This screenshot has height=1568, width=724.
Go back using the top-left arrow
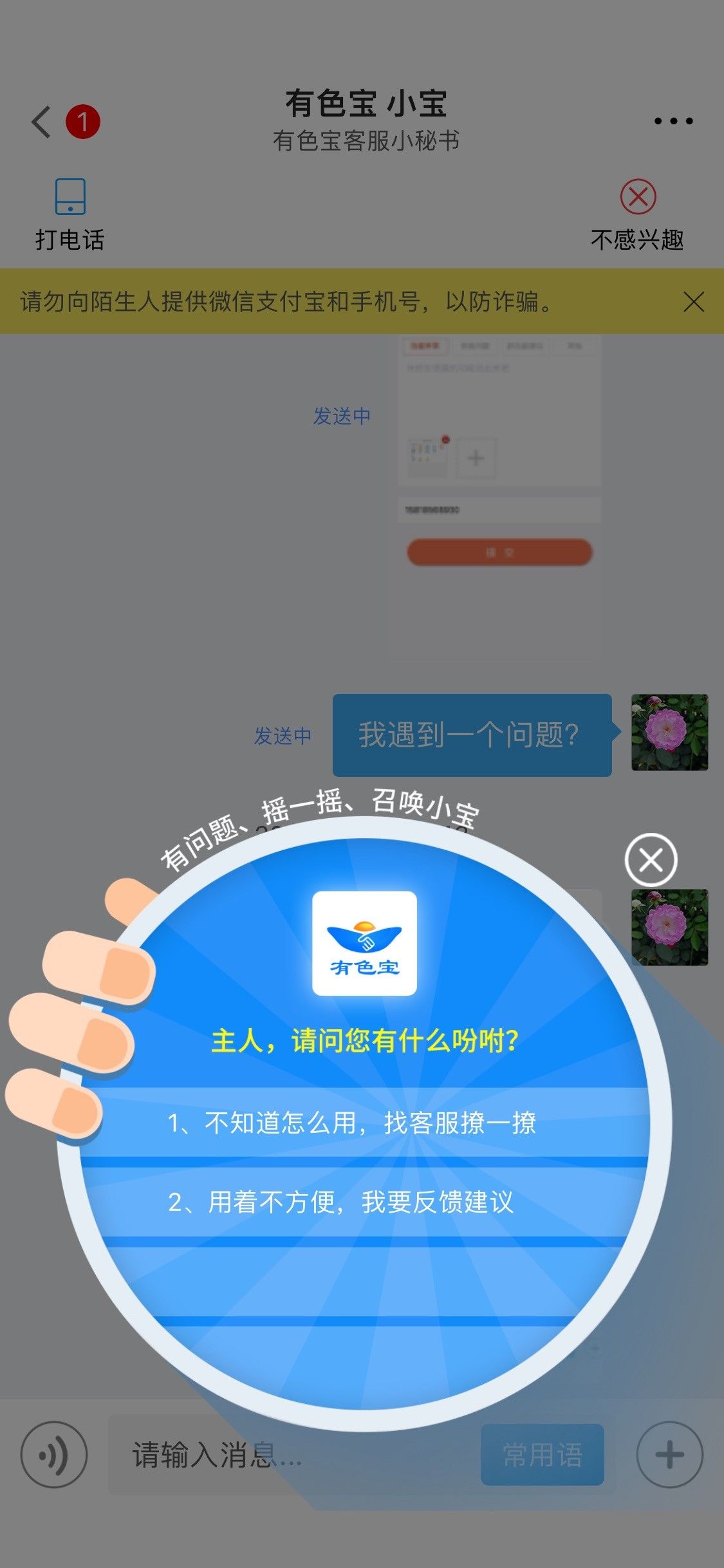click(42, 122)
